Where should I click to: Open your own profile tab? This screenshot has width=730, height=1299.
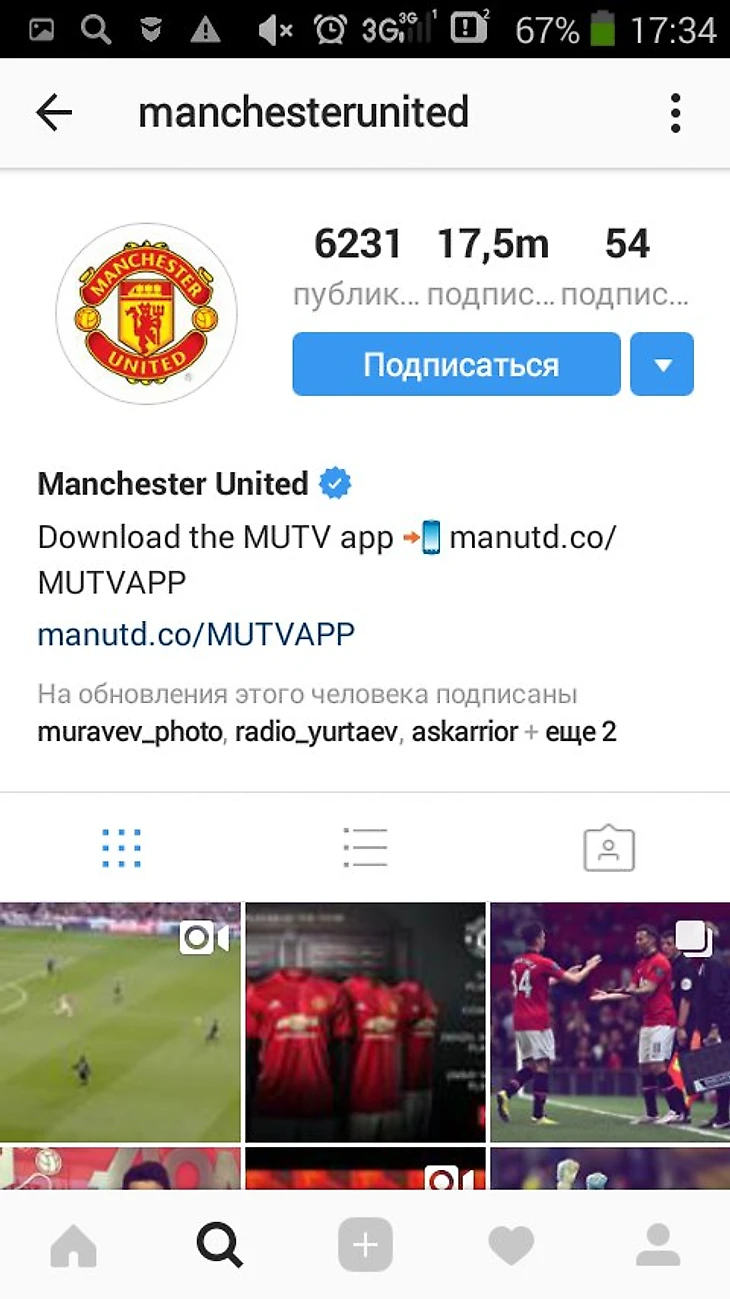[x=657, y=1245]
